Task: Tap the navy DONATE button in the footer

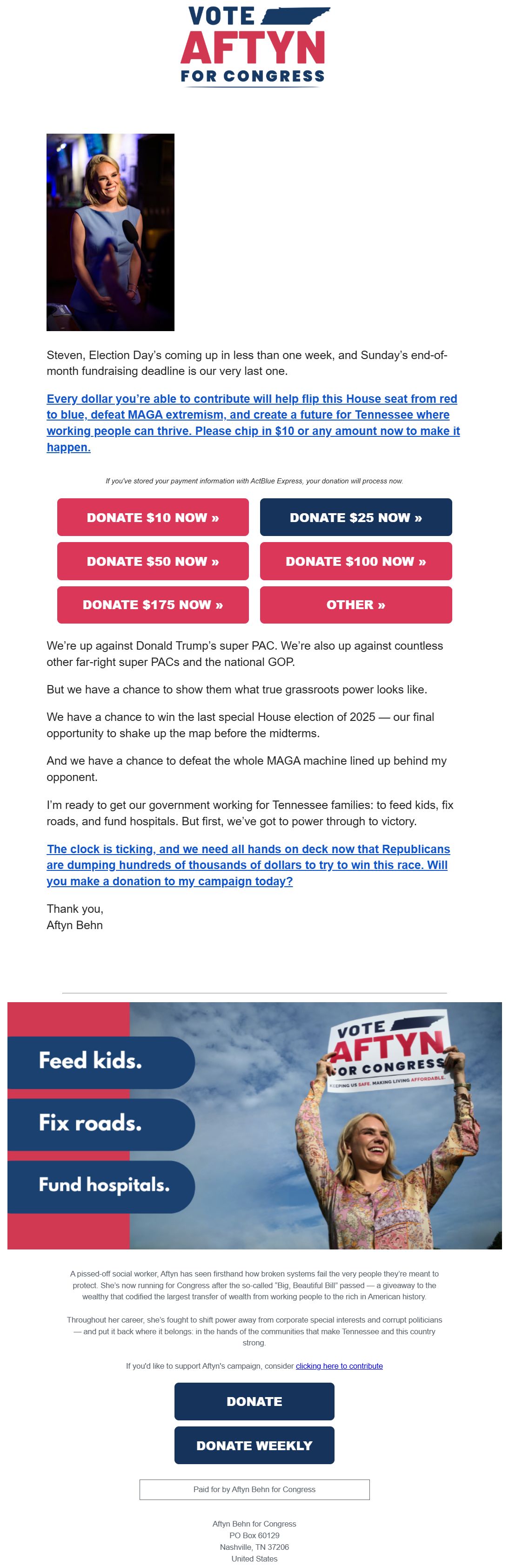Action: tap(254, 1401)
